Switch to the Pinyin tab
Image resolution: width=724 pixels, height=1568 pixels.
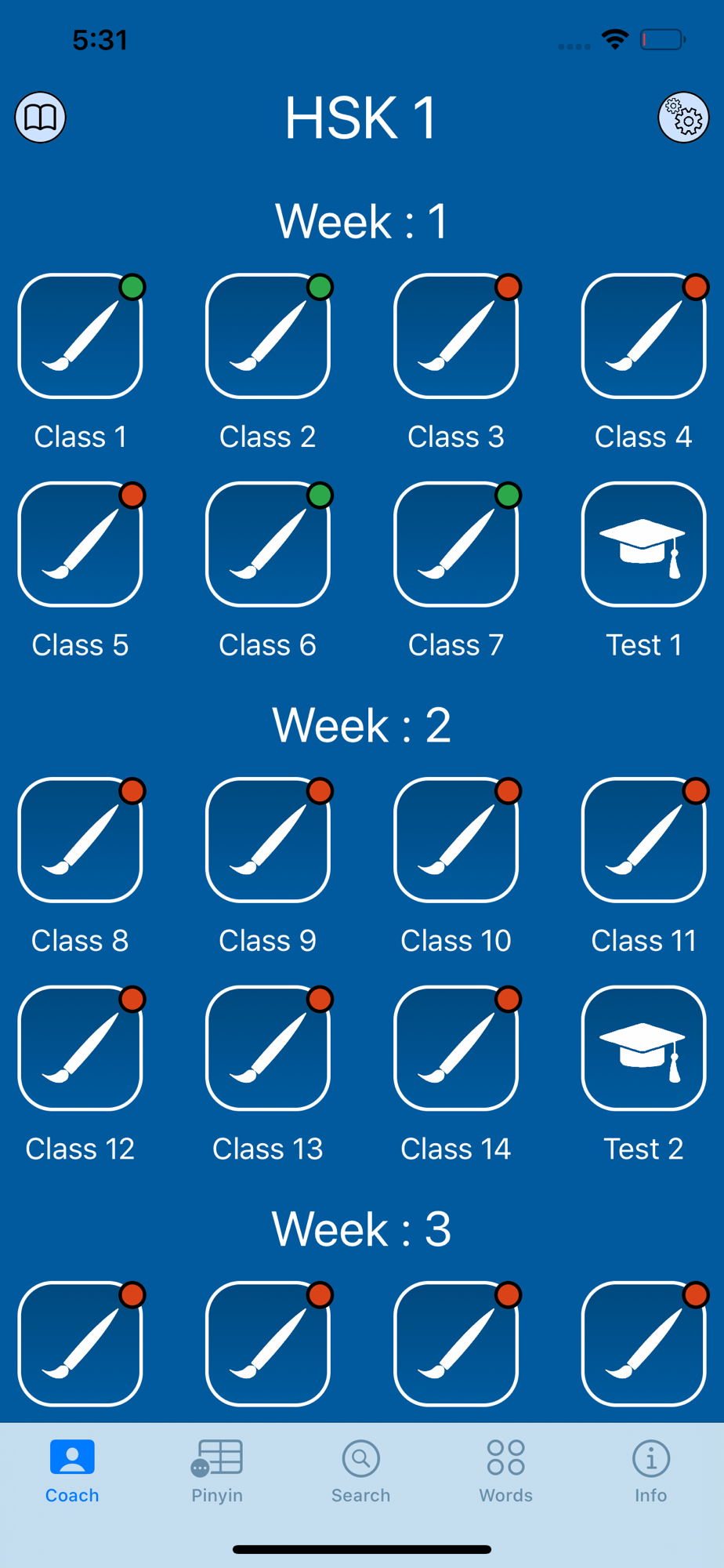tap(217, 1471)
